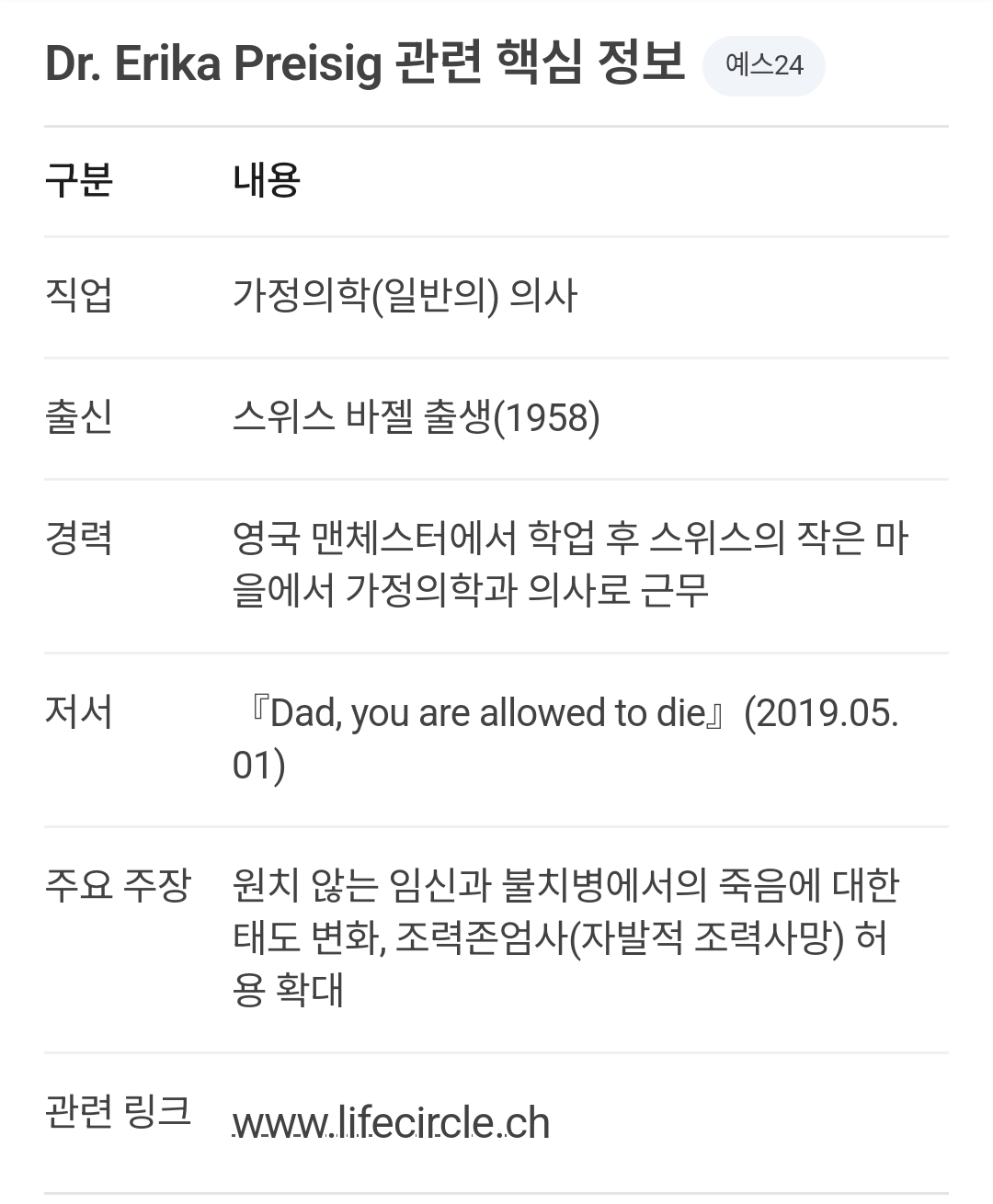Open the 예스24 source chip
993x1204 pixels.
tap(763, 65)
